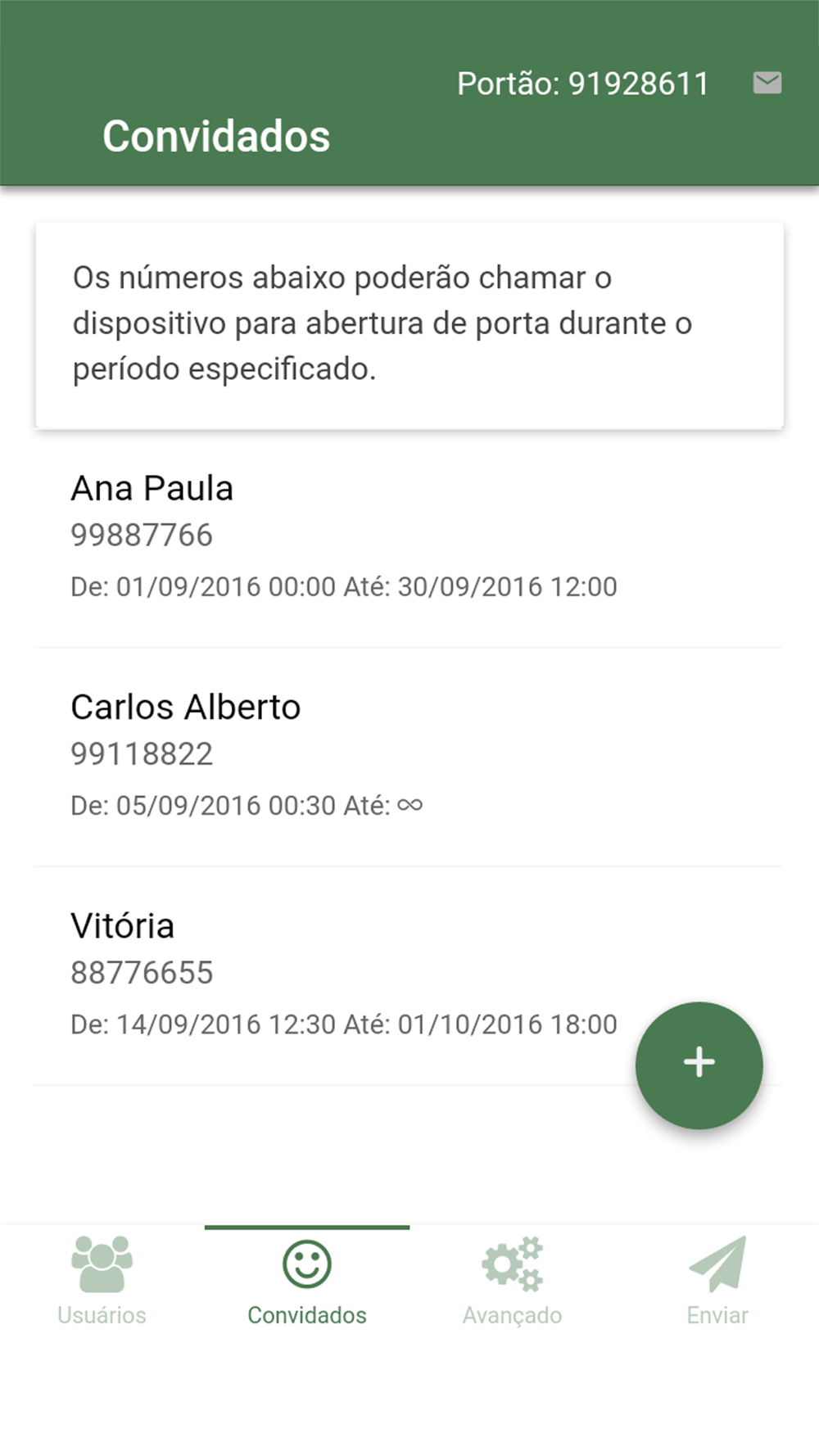Image resolution: width=819 pixels, height=1456 pixels.
Task: Open guest Carlos Alberto's entry
Action: coord(408,757)
